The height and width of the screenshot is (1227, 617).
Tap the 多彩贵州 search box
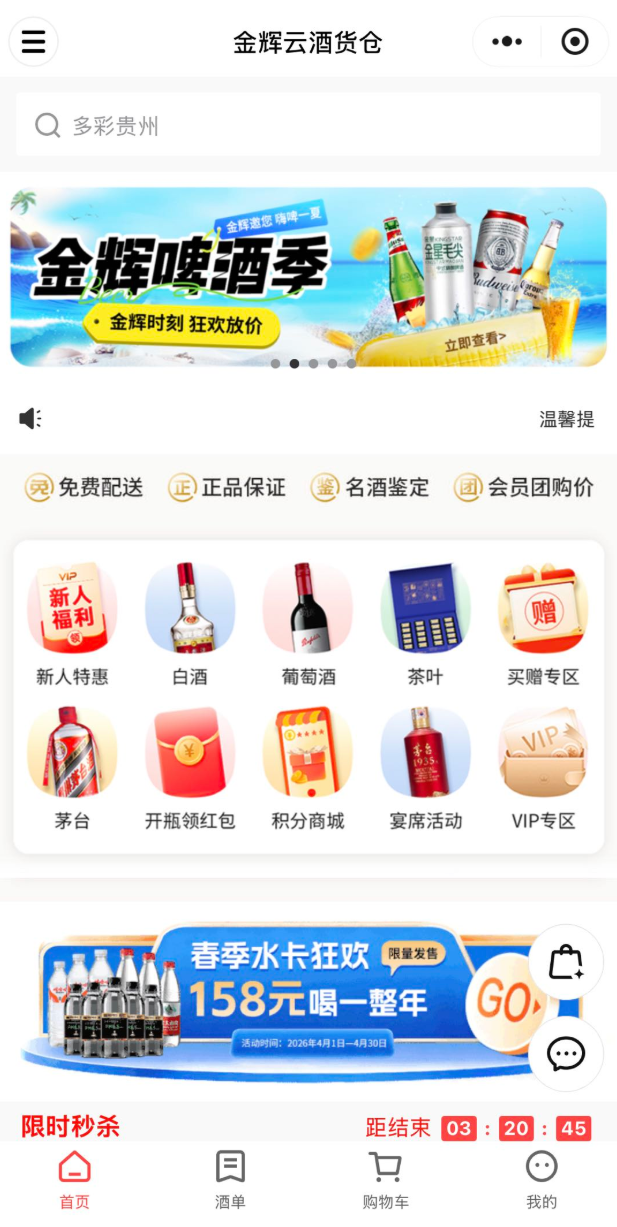click(308, 126)
